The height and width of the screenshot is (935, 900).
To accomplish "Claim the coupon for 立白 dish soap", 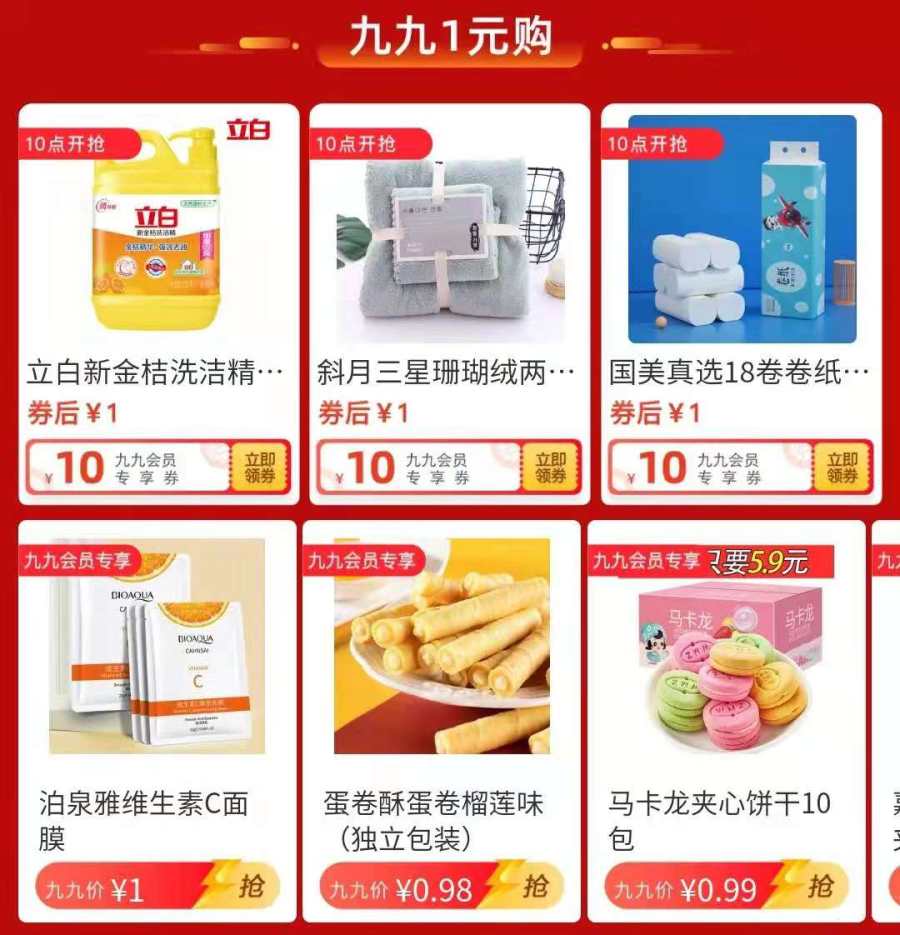I will [260, 467].
